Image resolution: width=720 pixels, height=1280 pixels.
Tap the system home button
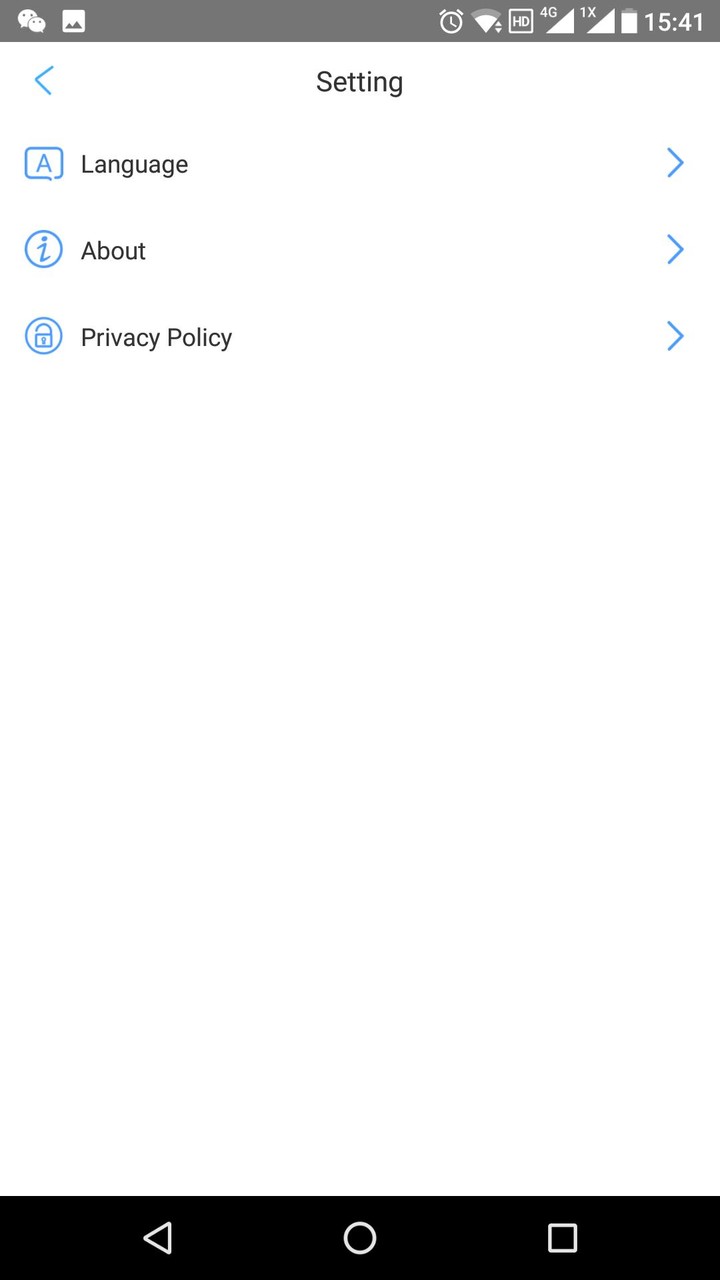(x=360, y=1238)
